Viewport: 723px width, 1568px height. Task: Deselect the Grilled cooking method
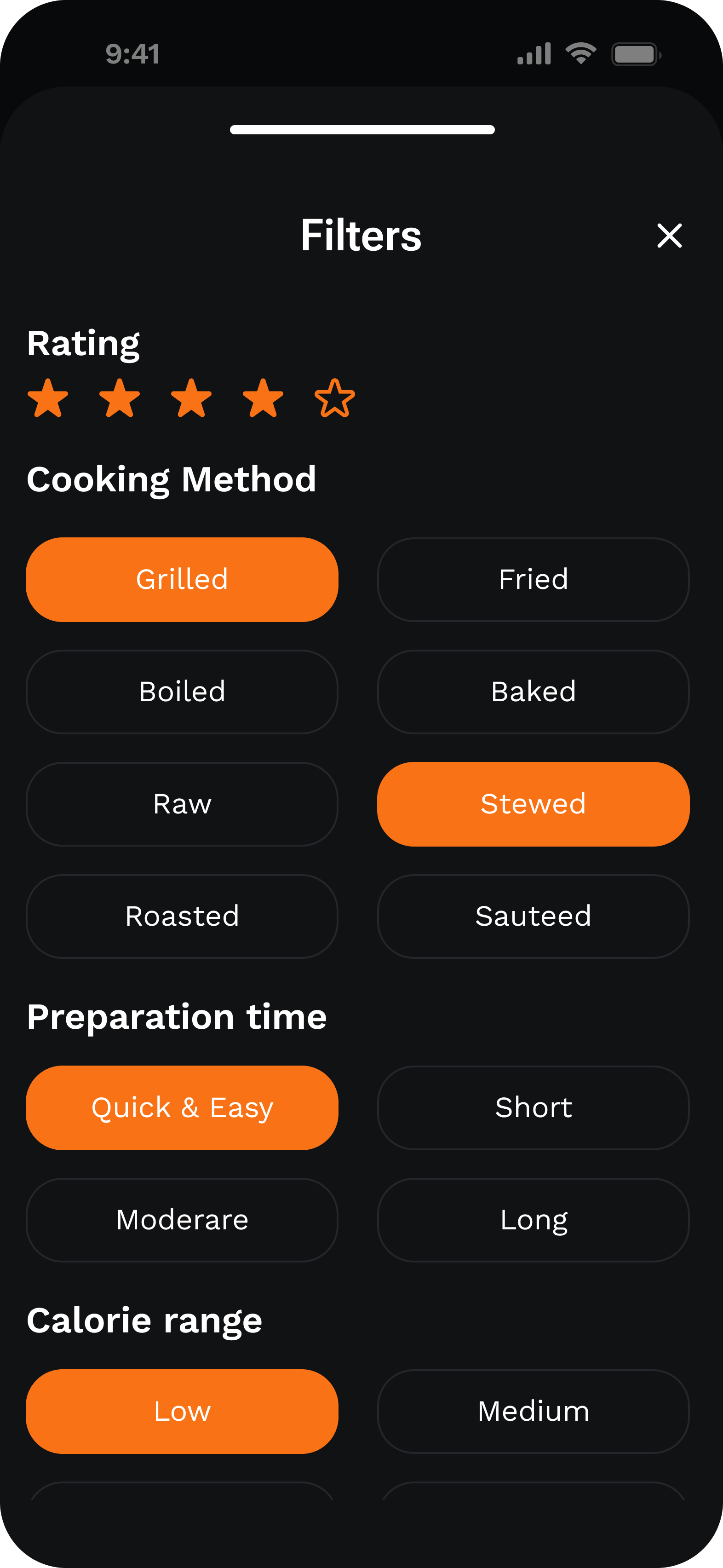(x=182, y=579)
